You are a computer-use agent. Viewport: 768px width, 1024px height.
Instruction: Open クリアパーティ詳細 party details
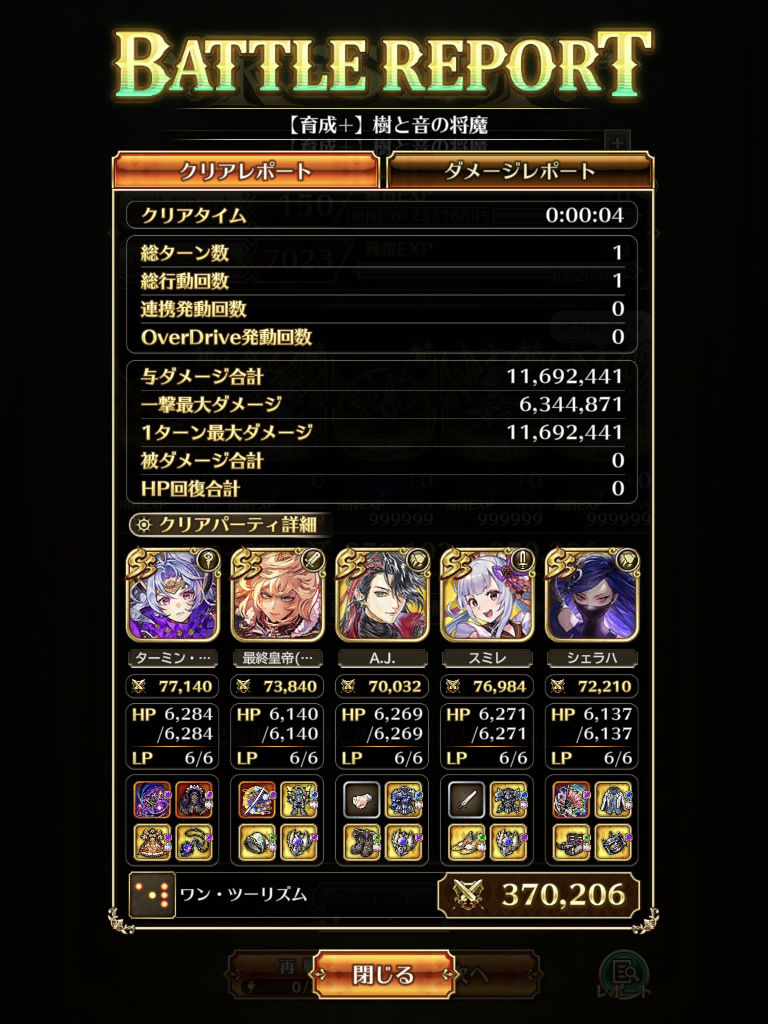coord(229,524)
